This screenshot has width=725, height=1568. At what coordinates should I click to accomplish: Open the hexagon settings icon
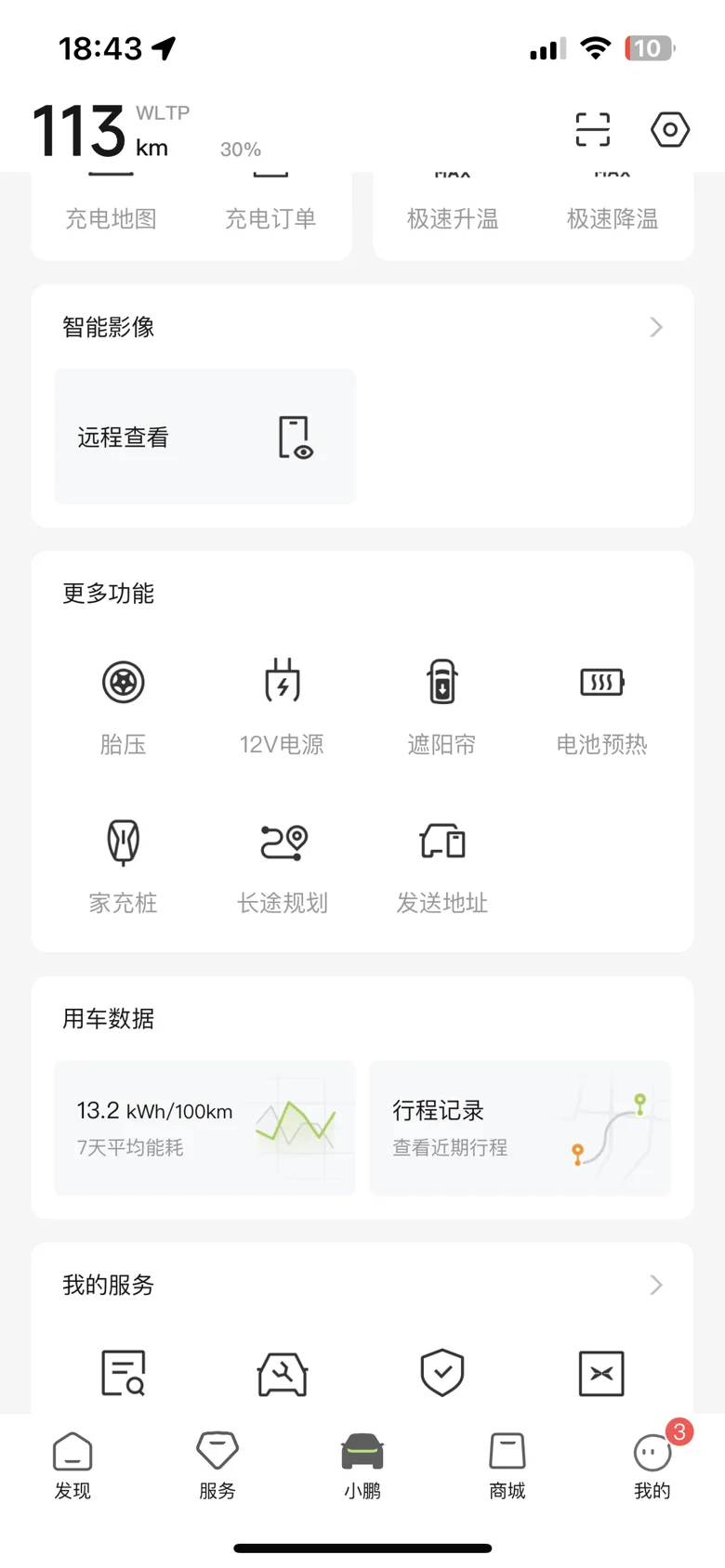(669, 129)
